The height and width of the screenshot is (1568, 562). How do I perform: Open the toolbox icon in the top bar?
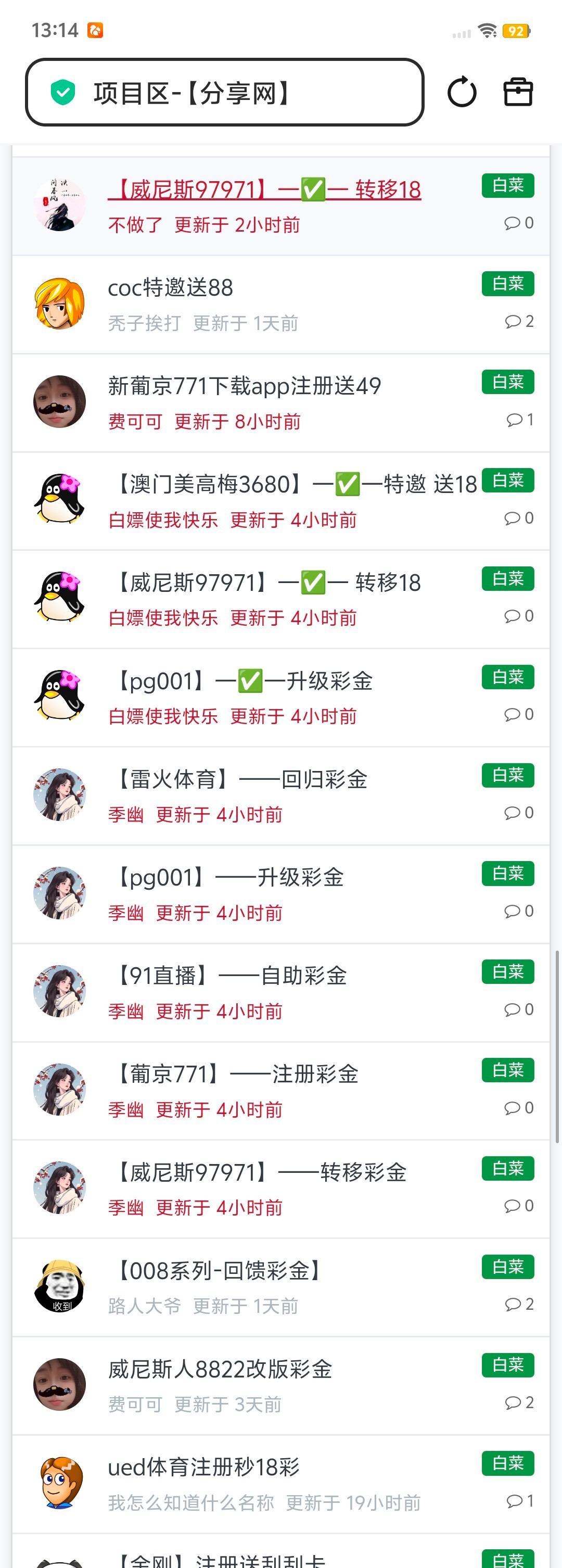(518, 93)
